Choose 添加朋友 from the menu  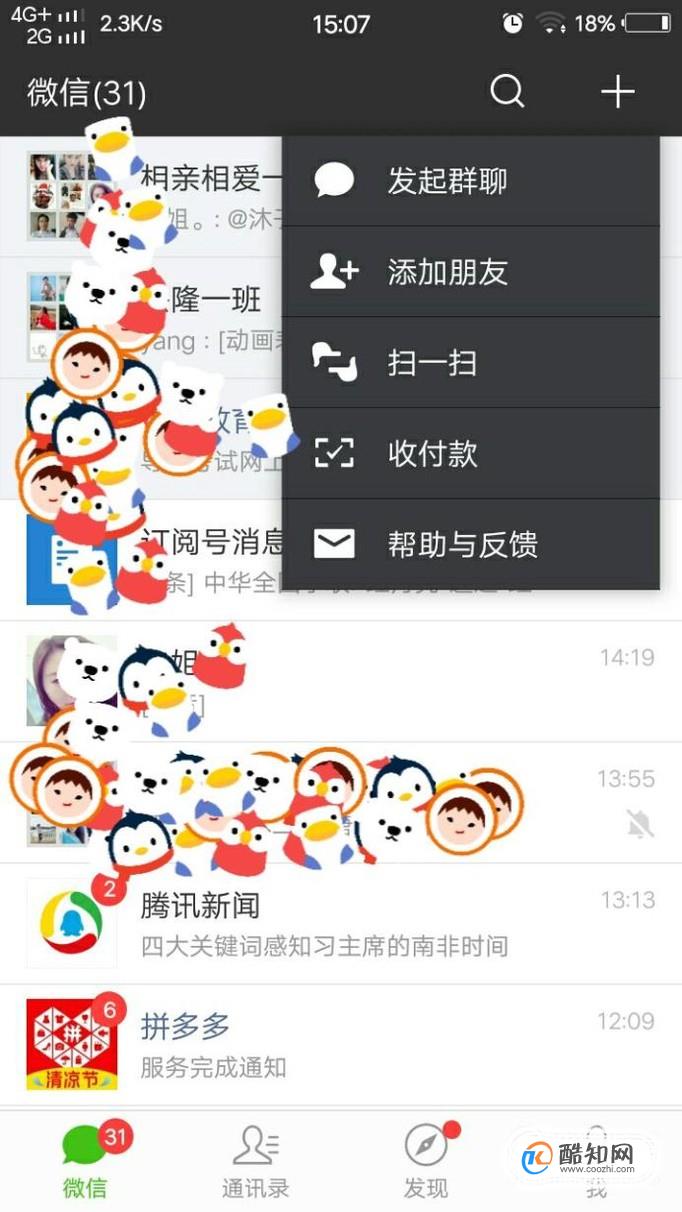click(471, 272)
